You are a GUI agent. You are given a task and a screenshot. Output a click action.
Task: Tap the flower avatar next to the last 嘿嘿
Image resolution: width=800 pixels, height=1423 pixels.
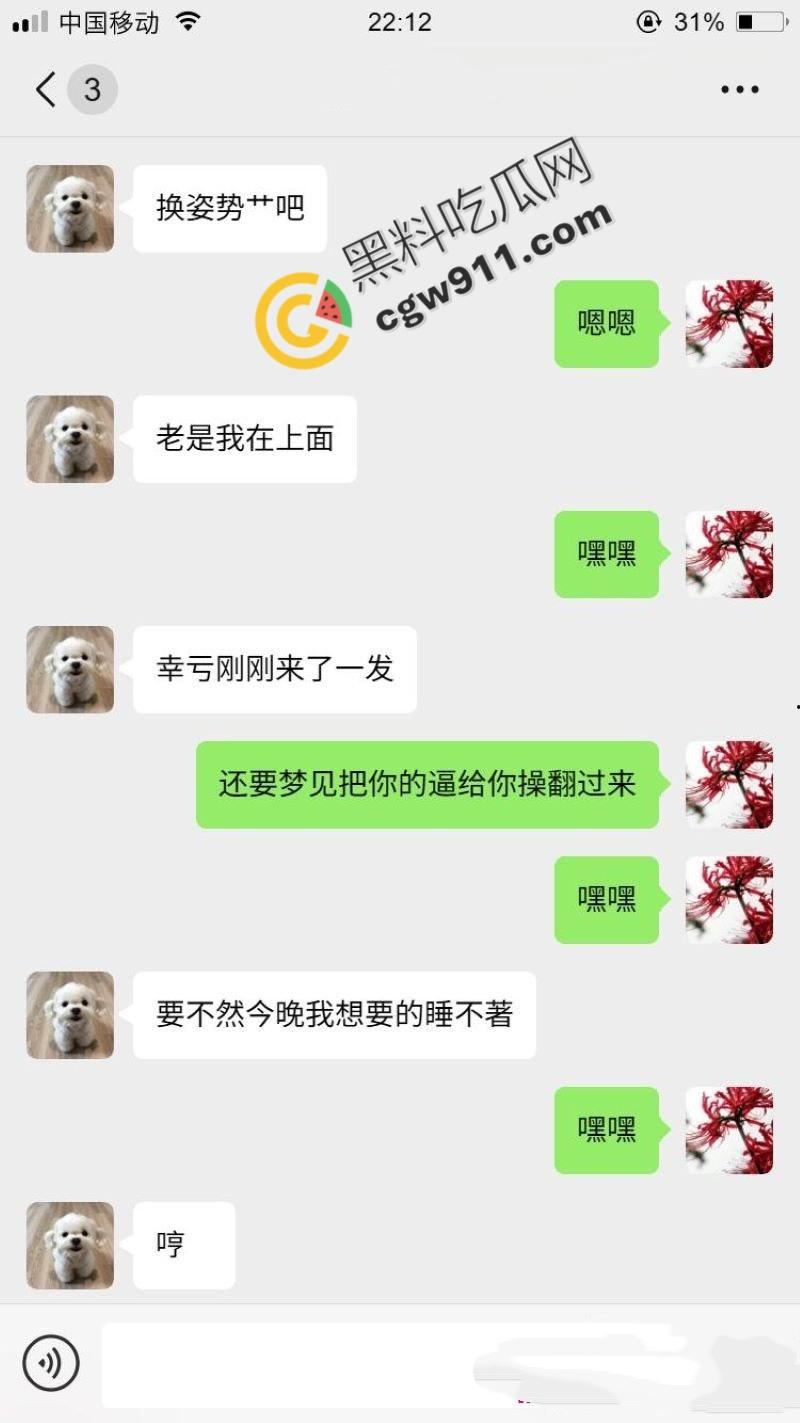(x=730, y=1131)
